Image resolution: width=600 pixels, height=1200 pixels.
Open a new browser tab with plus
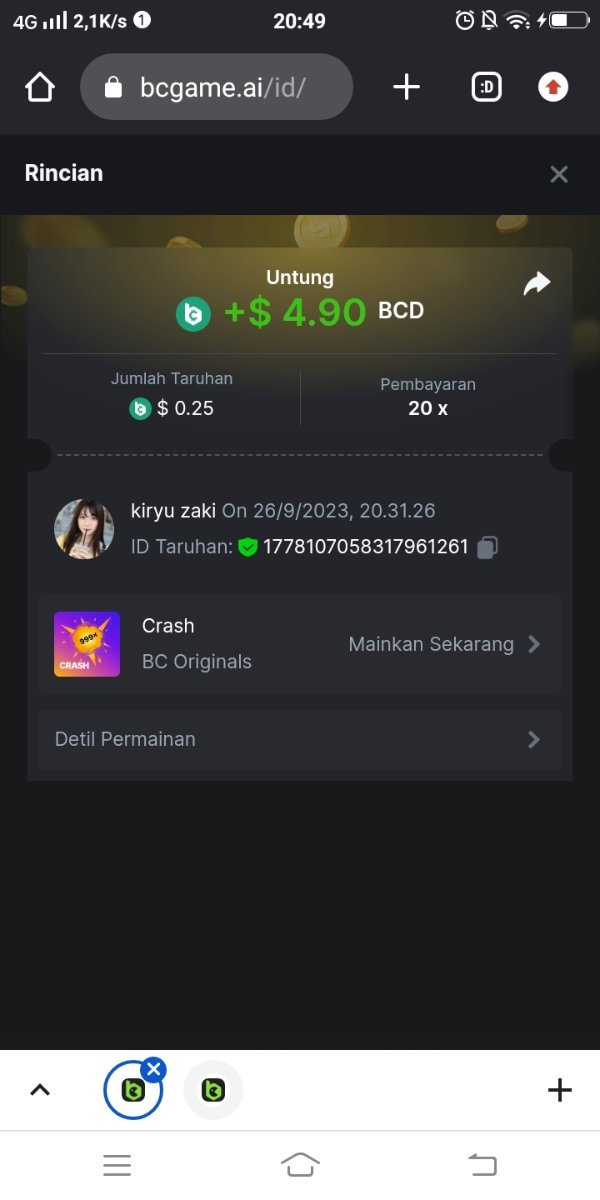(x=406, y=88)
